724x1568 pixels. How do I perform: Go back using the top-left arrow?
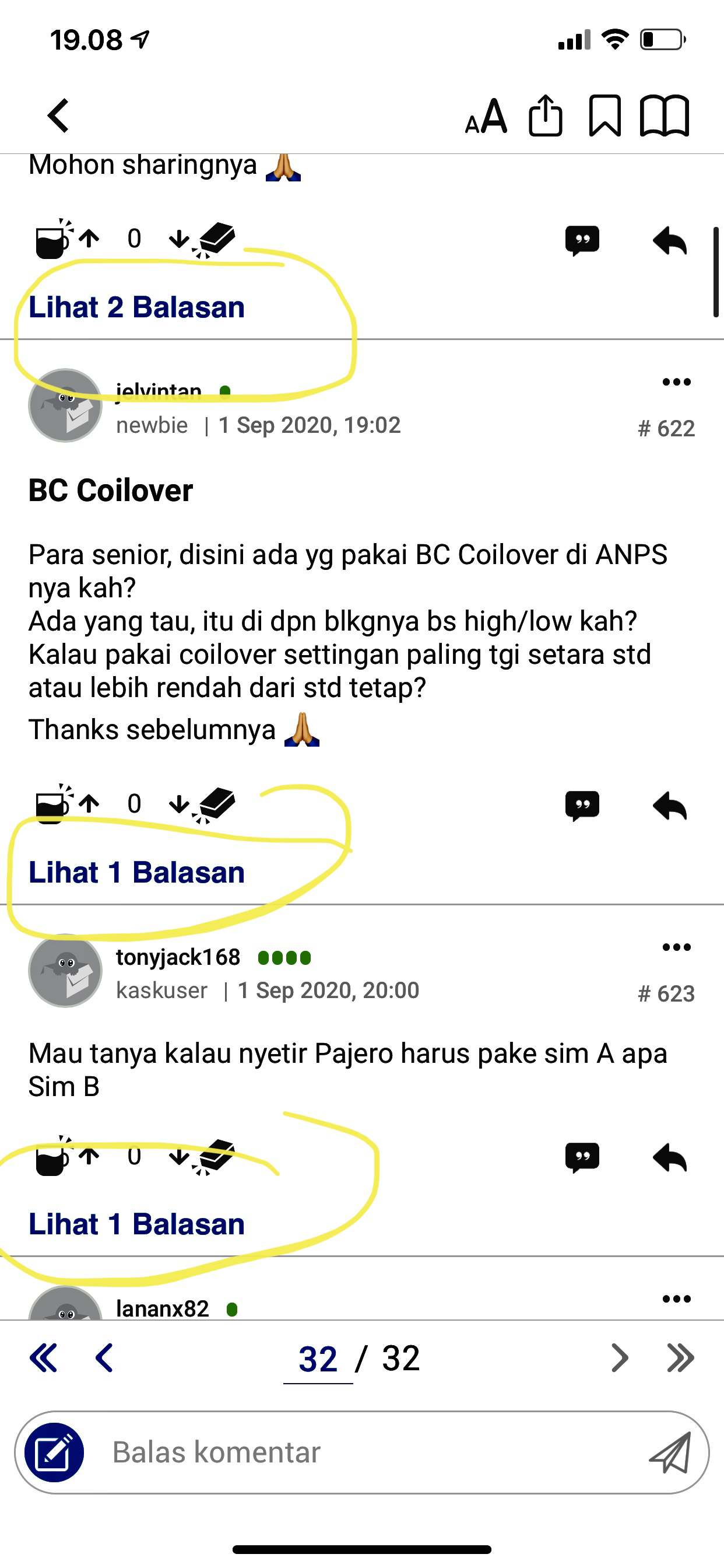[59, 116]
